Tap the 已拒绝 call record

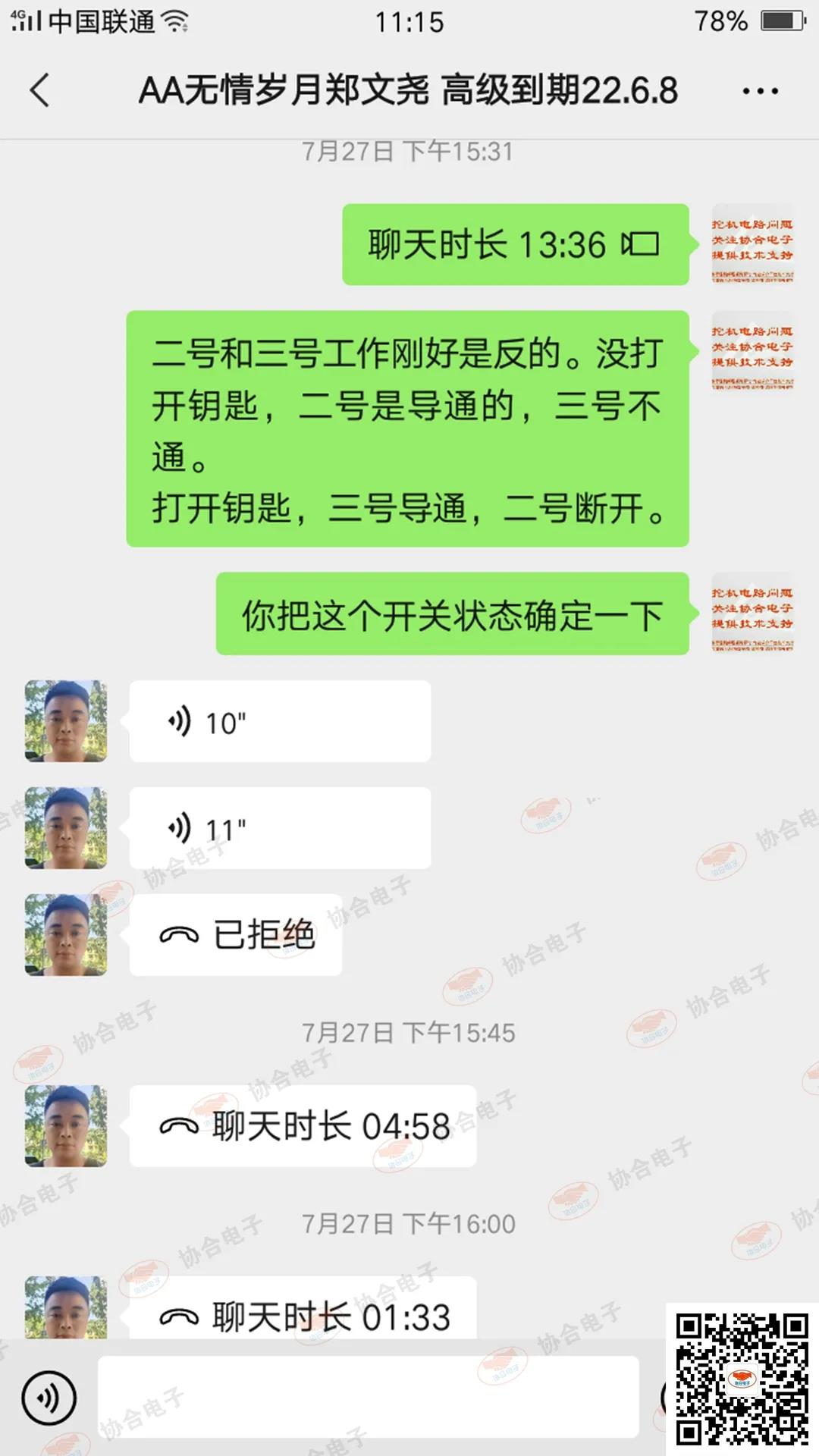point(236,935)
